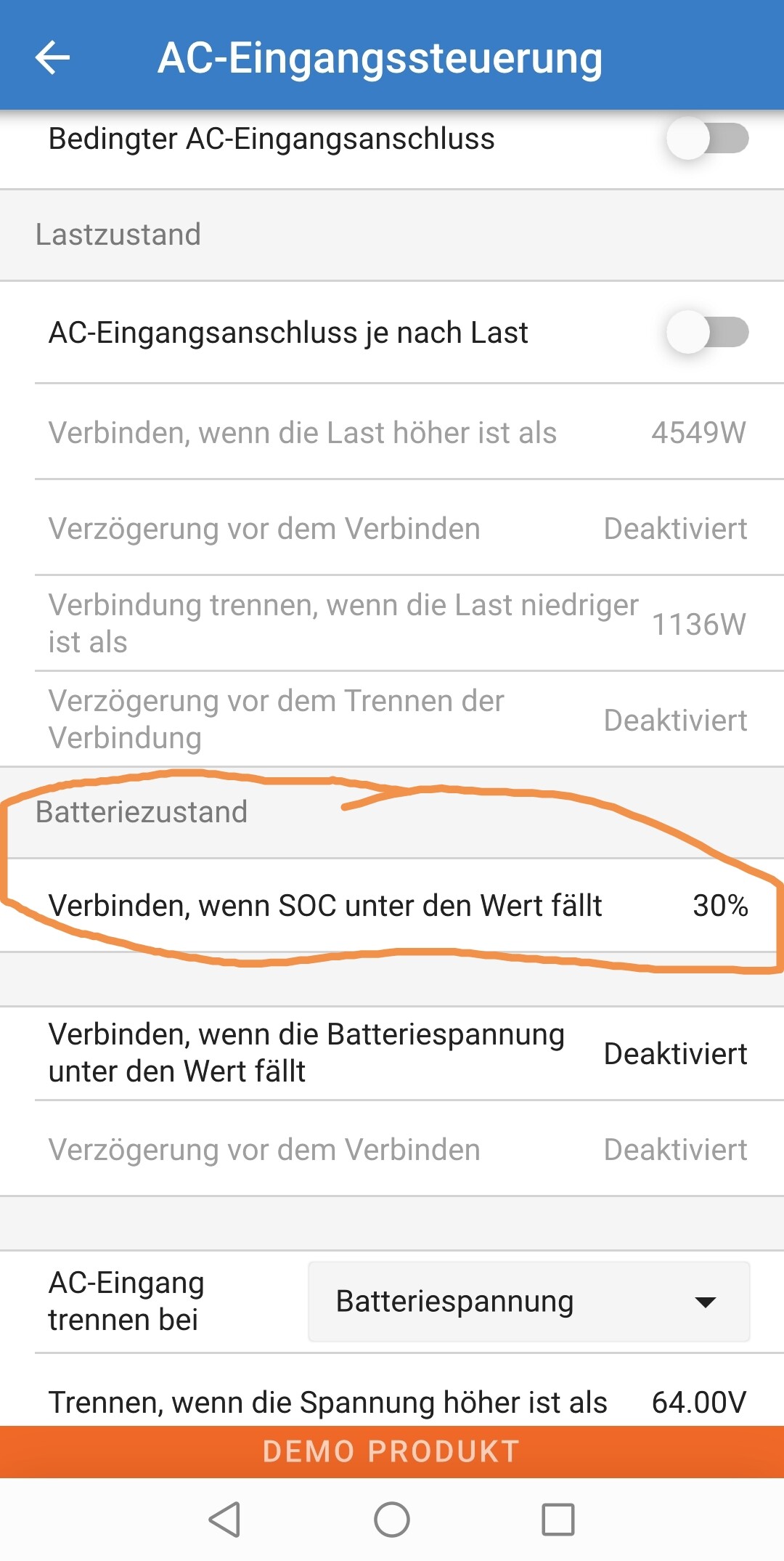784x1561 pixels.
Task: Edit Trennen, wenn die Spannung höher ist als
Action: click(392, 1401)
